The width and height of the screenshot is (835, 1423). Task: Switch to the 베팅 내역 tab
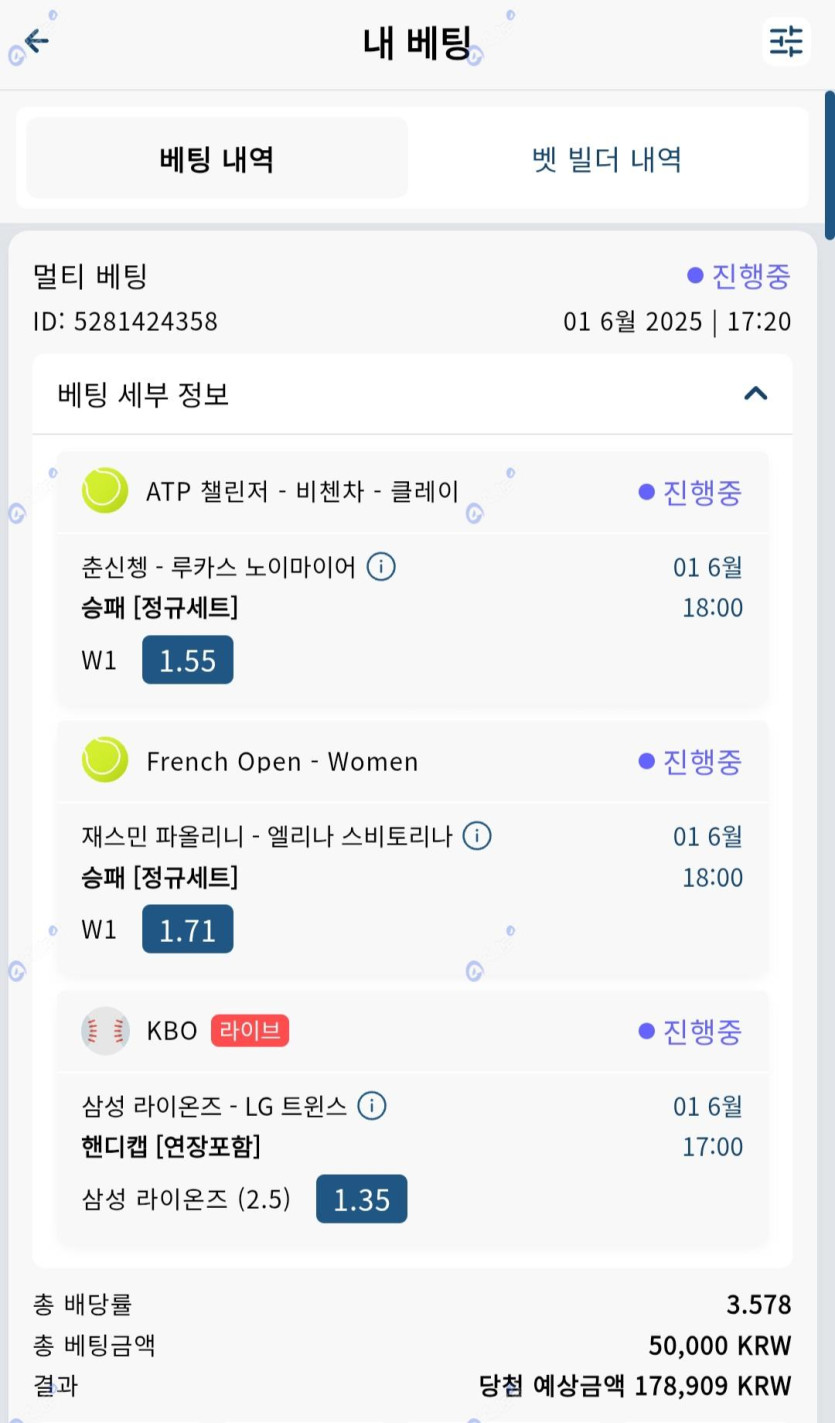point(217,159)
